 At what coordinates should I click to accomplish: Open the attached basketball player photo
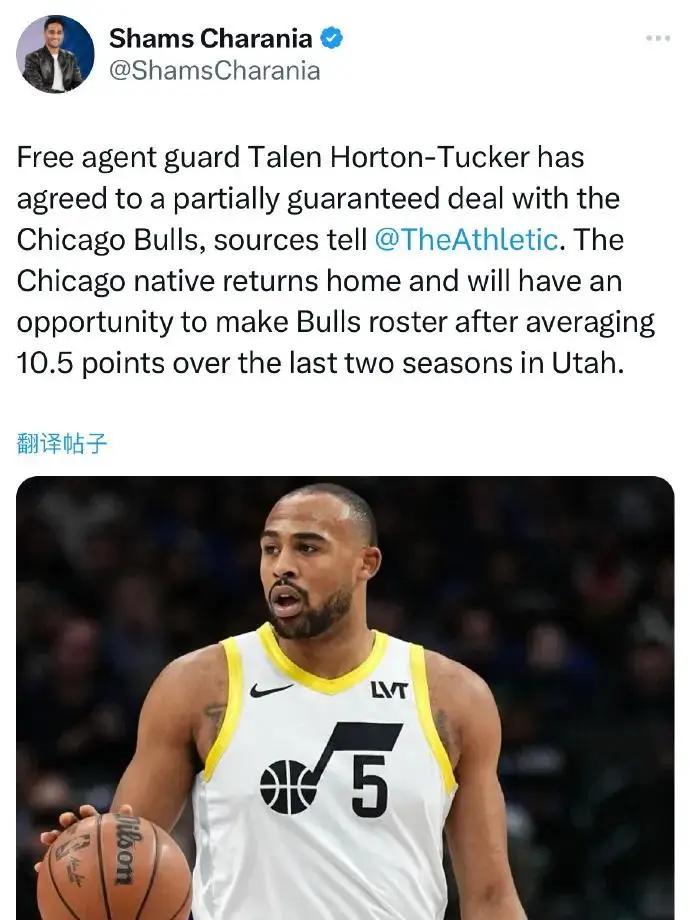coord(345,700)
